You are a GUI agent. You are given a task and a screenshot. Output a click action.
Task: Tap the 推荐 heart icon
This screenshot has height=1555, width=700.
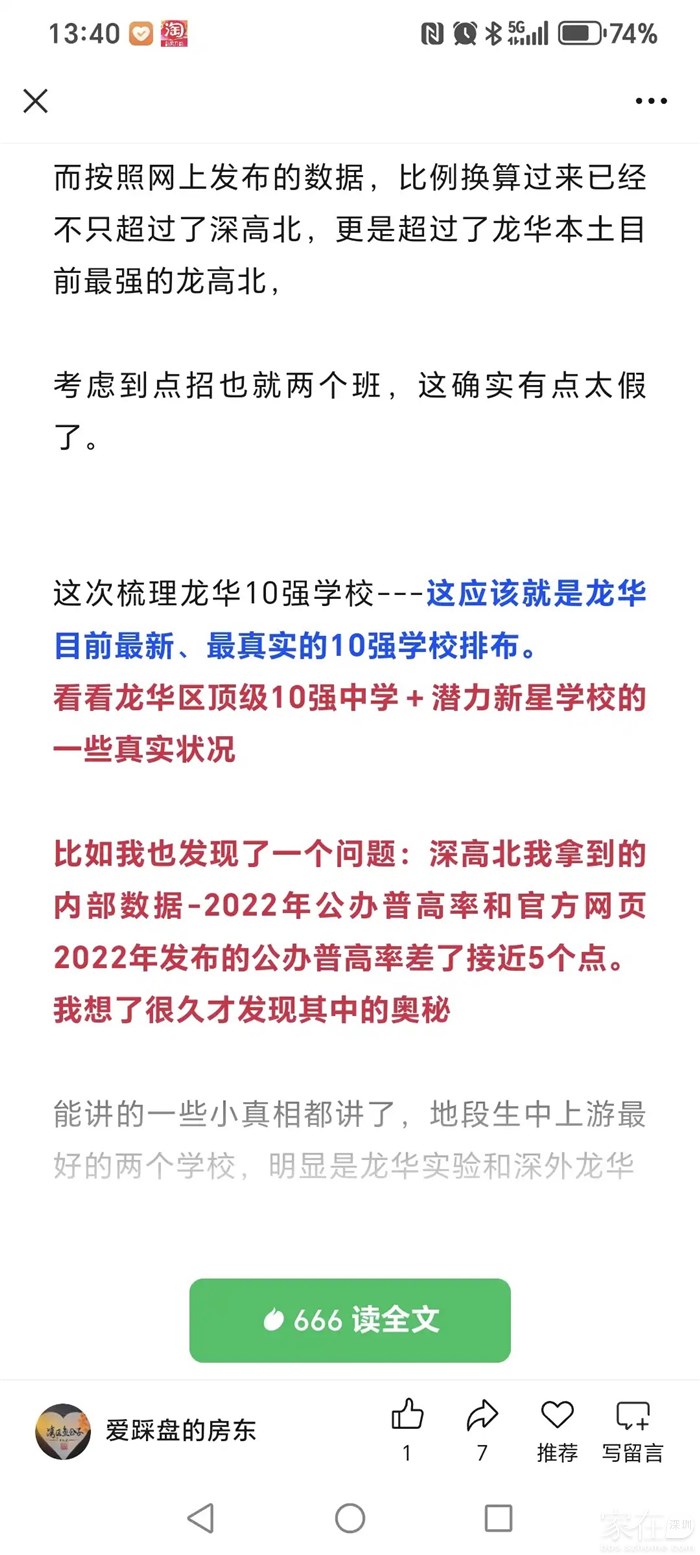click(557, 1416)
